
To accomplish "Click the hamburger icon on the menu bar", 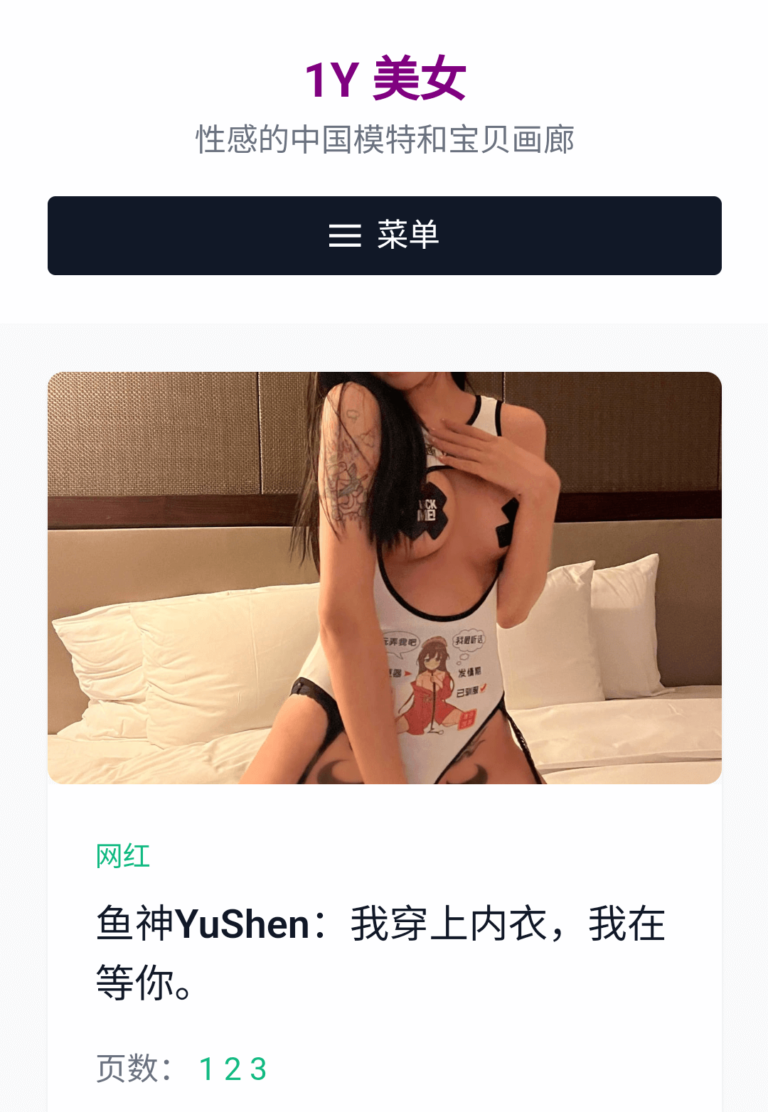I will point(345,236).
